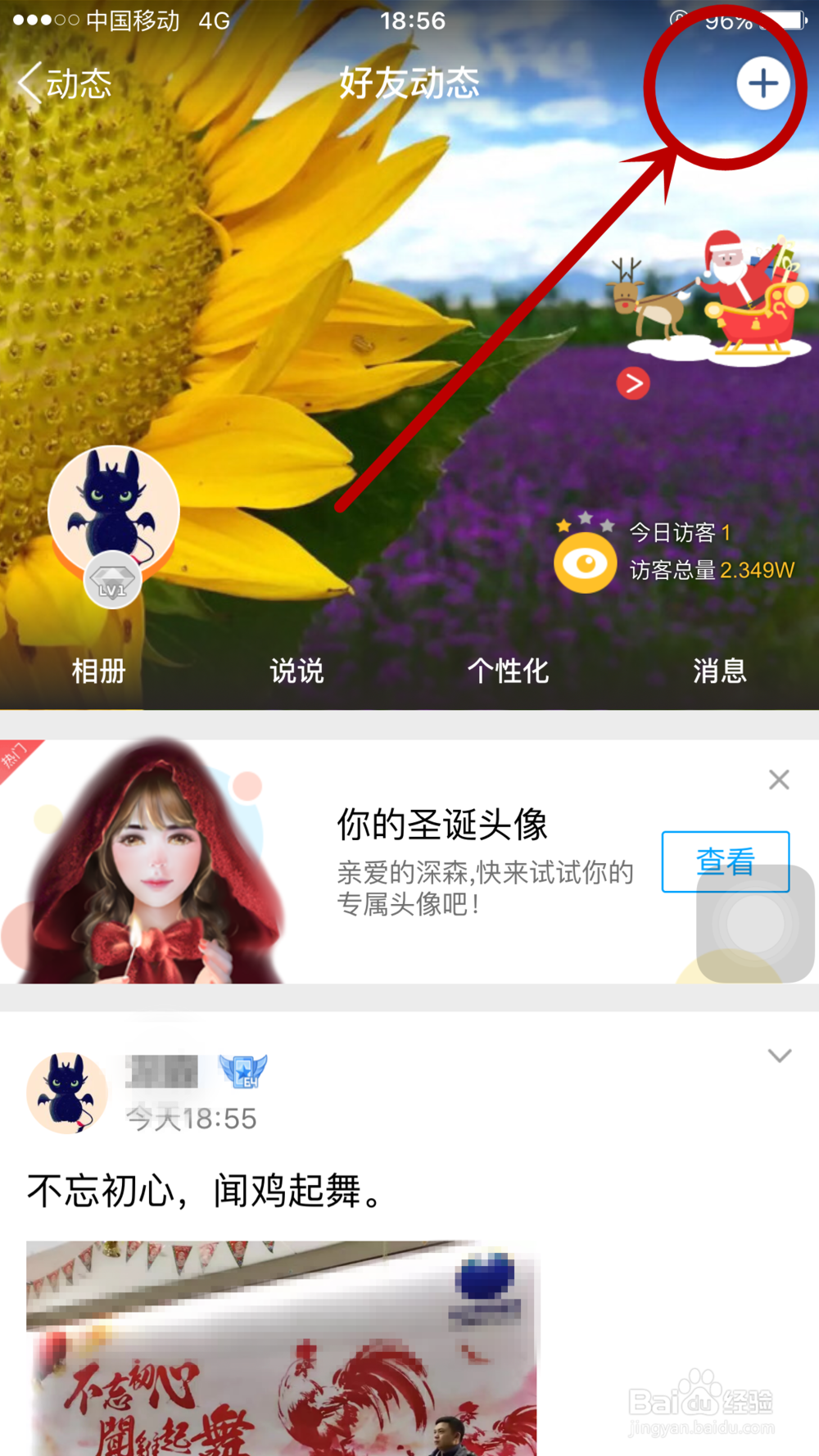Image resolution: width=819 pixels, height=1456 pixels.
Task: Open total visitors 2.349W statistic
Action: 755,570
